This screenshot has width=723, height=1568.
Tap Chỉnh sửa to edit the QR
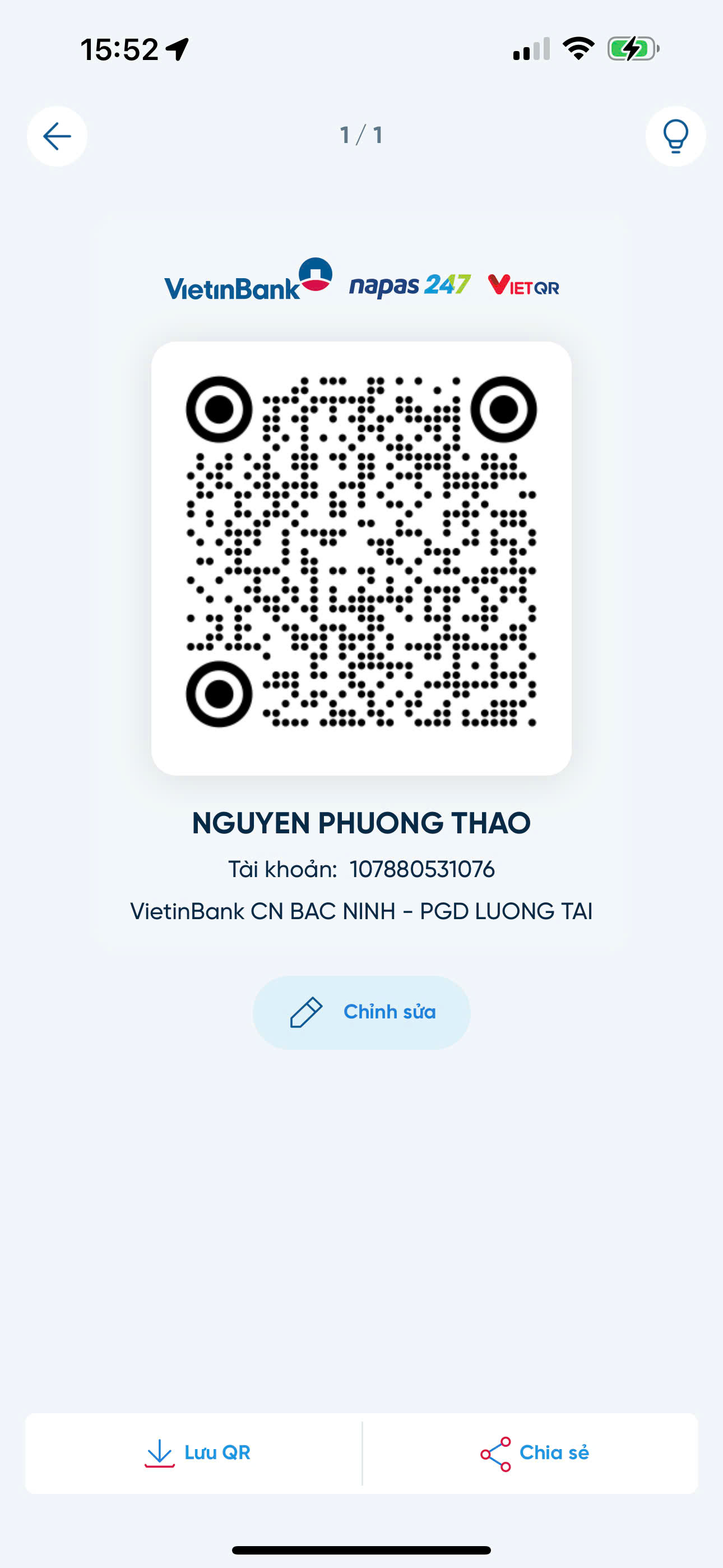(361, 1012)
